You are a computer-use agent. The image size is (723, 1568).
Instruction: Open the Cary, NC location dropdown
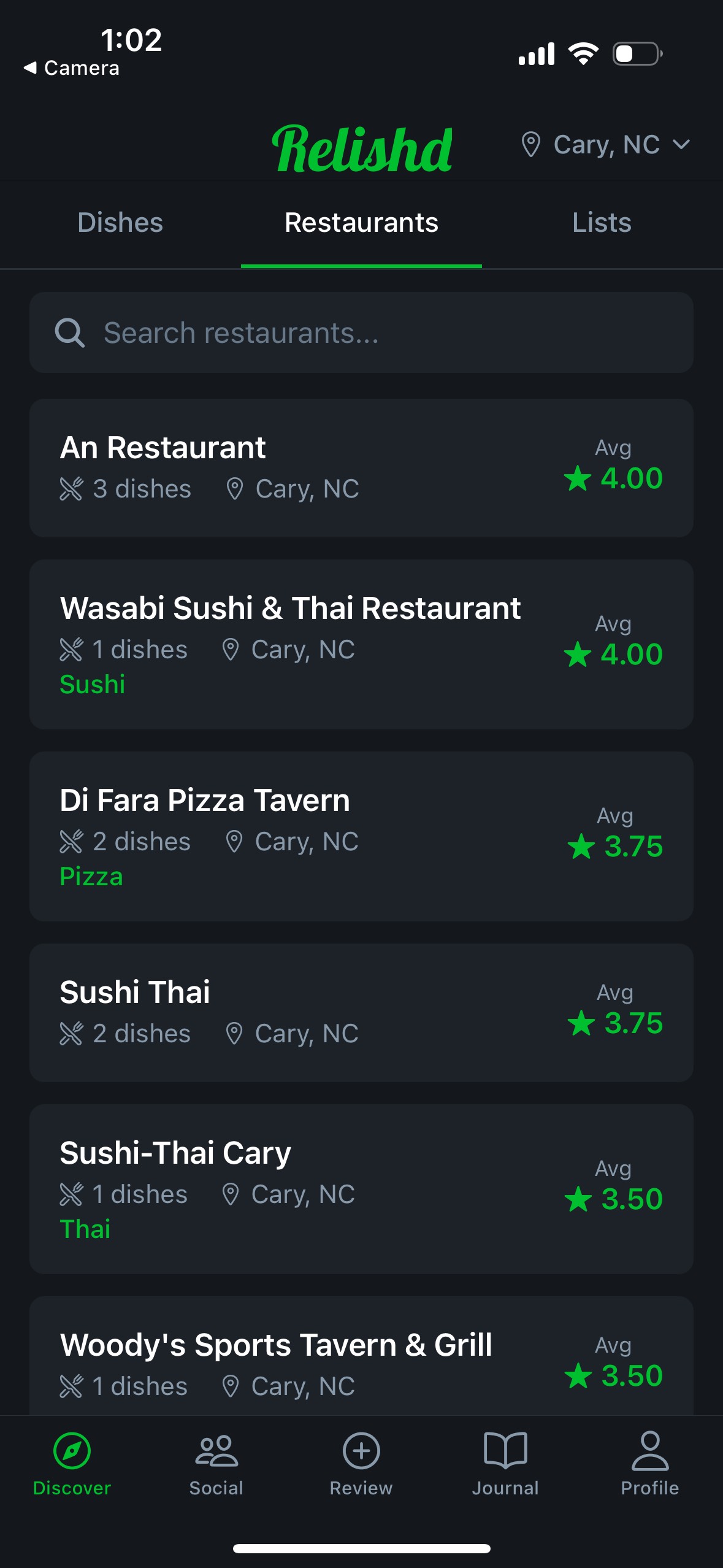click(x=606, y=145)
